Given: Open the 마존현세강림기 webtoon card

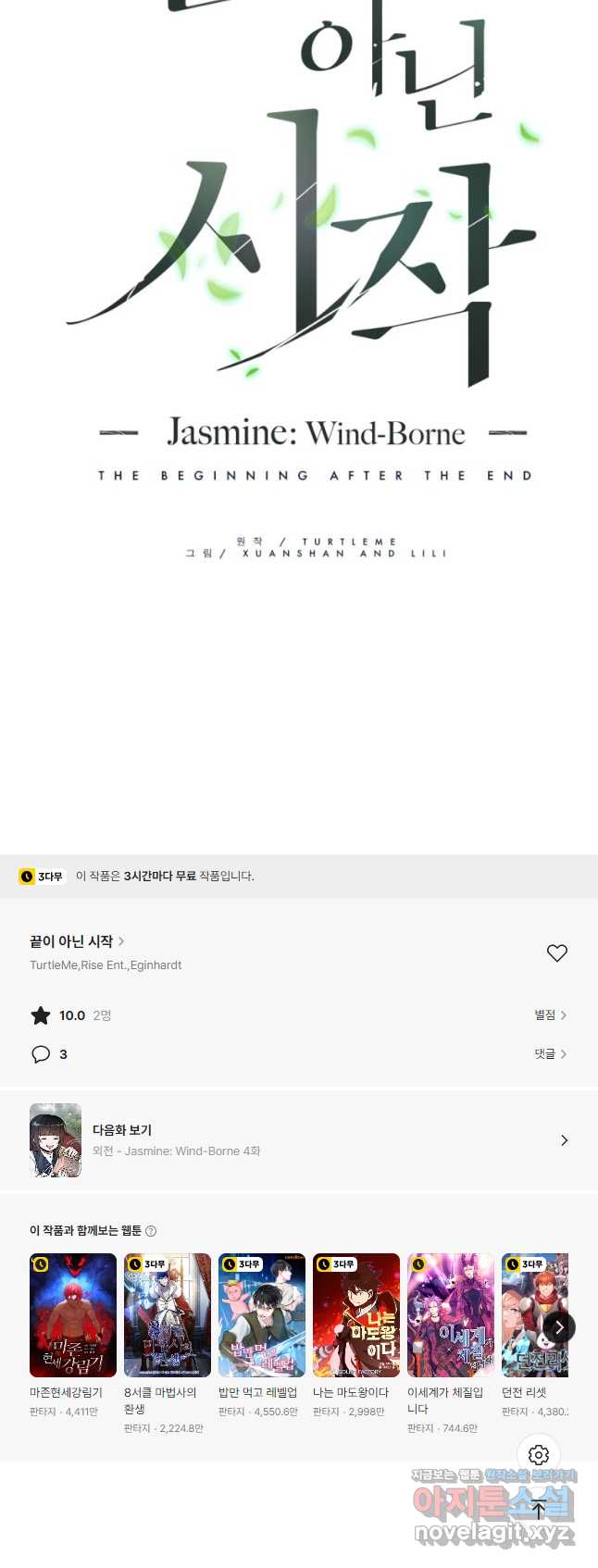Looking at the screenshot, I should point(73,1315).
